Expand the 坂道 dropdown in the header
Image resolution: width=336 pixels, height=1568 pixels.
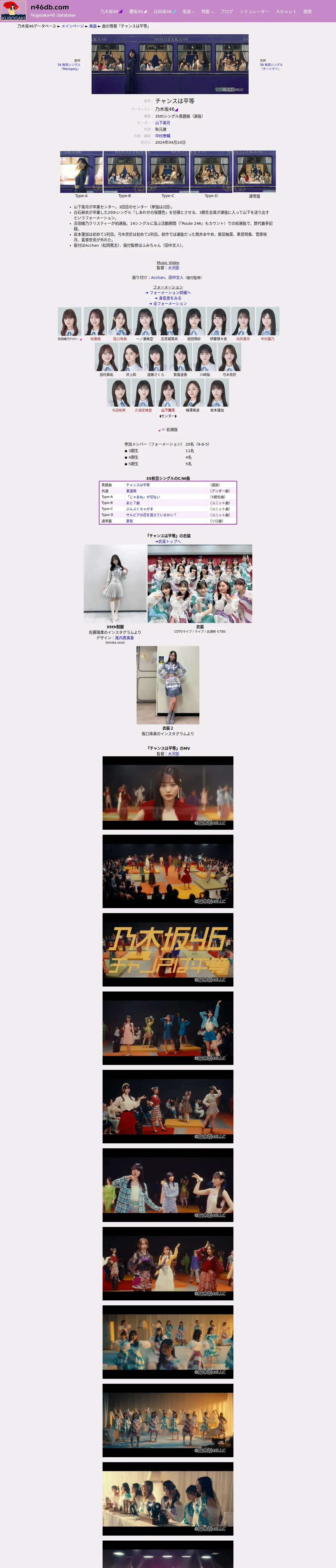(x=188, y=11)
